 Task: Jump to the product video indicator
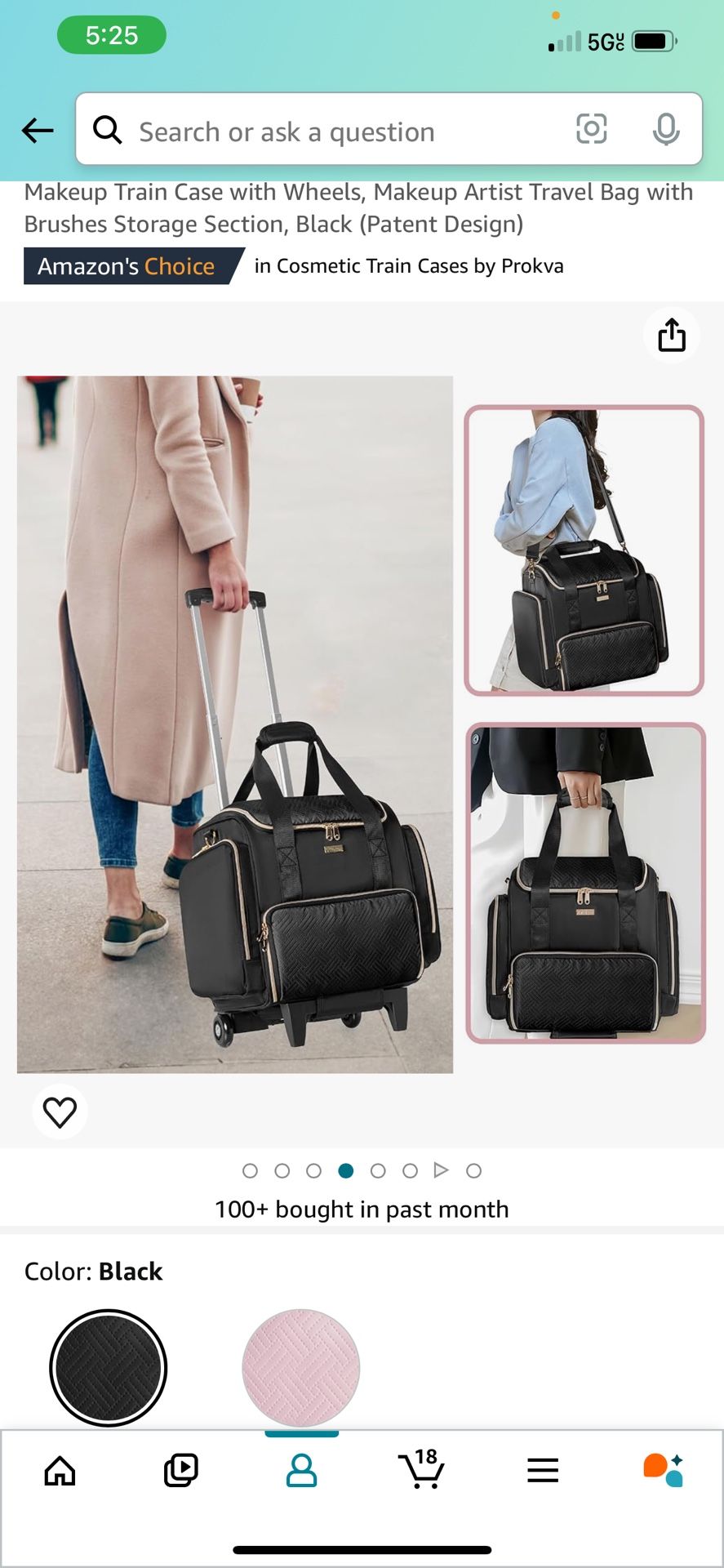point(442,1170)
